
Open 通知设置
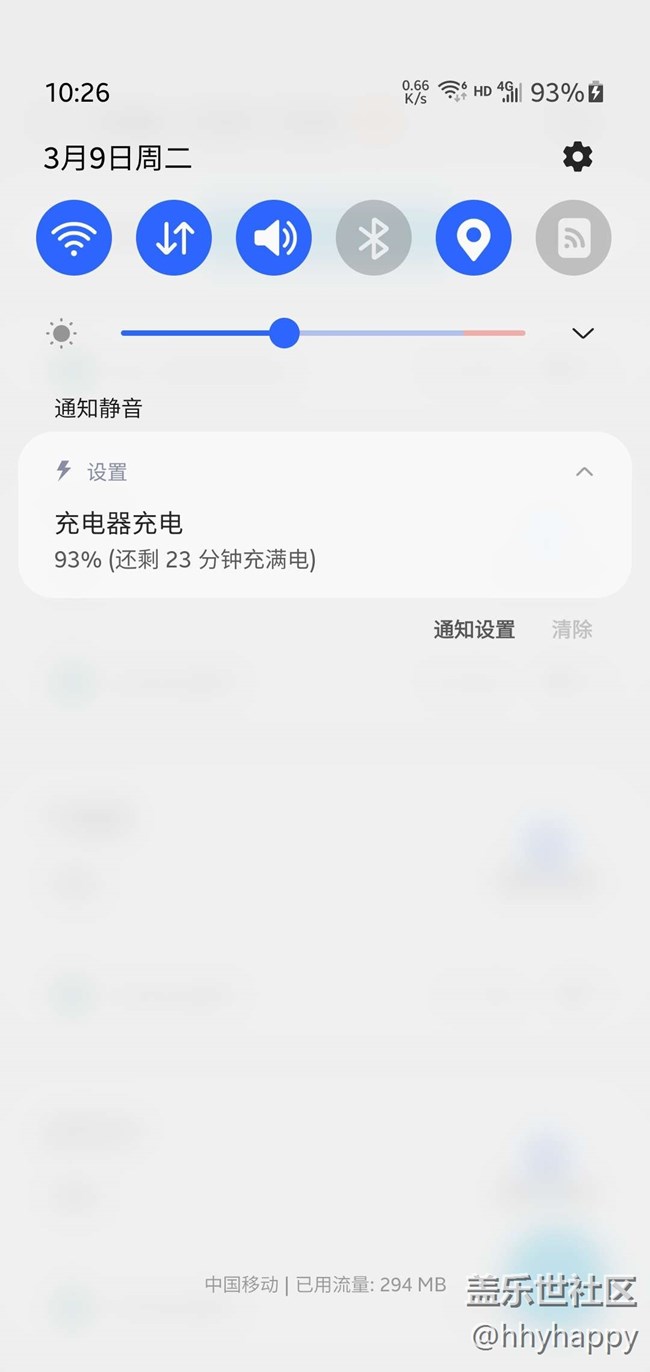(474, 629)
